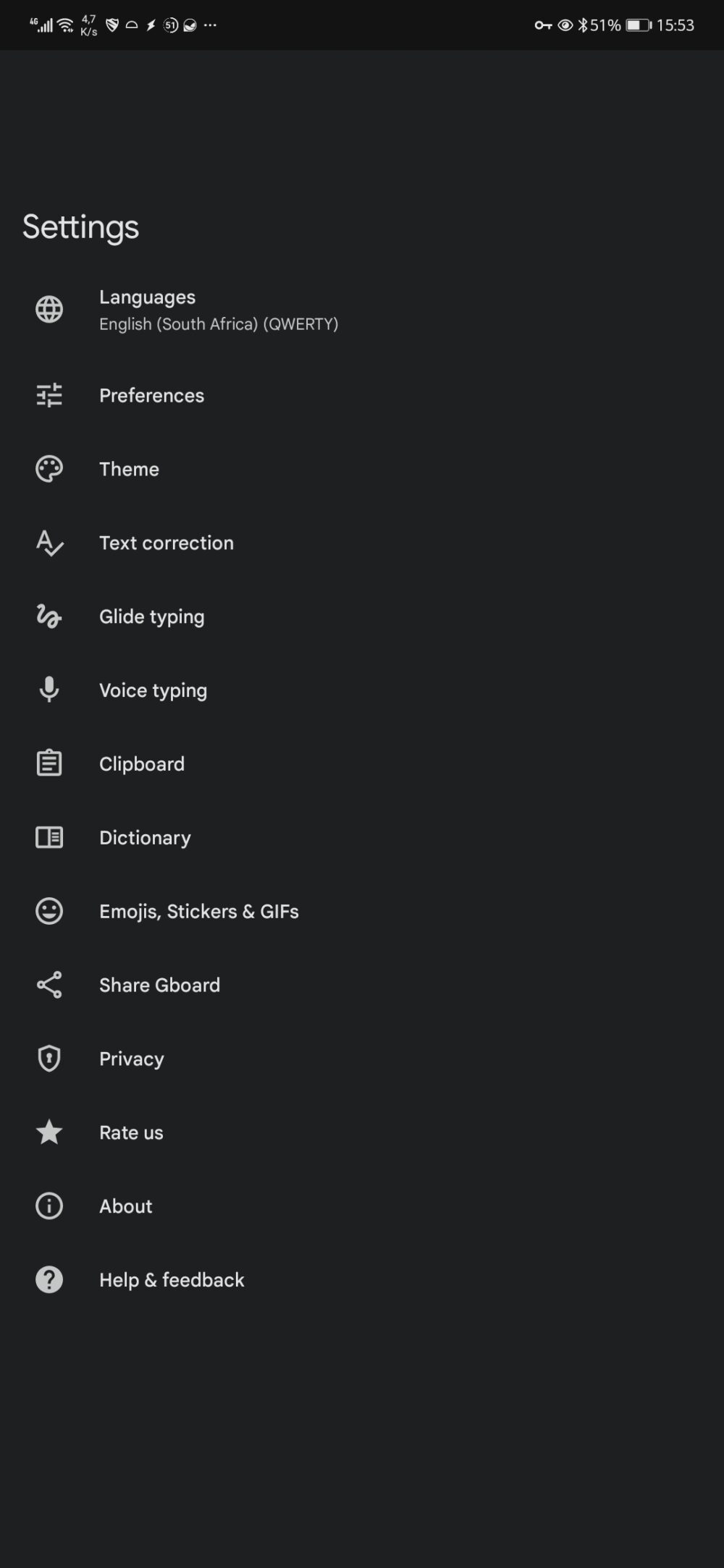Screen dimensions: 724x1568
Task: Select the Emojis, Stickers & GIFs entry
Action: tap(199, 911)
